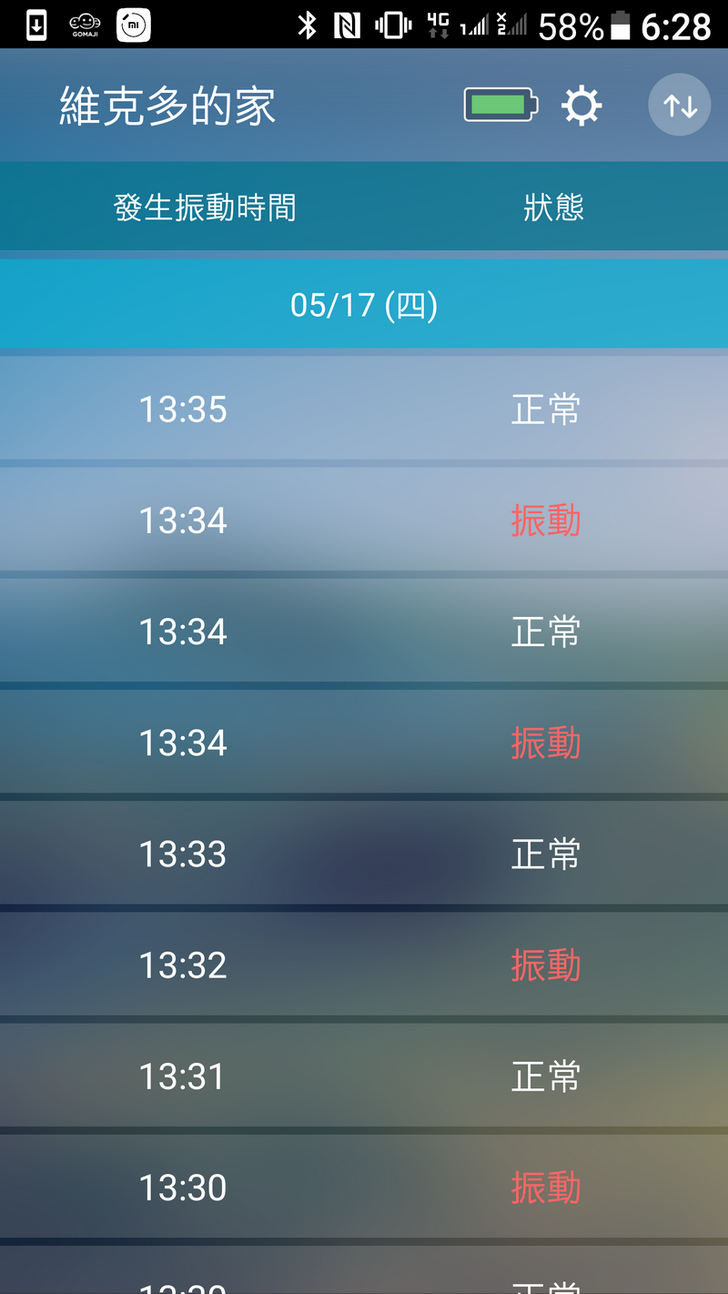This screenshot has width=728, height=1294.
Task: Tap the up-down arrows round button
Action: [679, 105]
